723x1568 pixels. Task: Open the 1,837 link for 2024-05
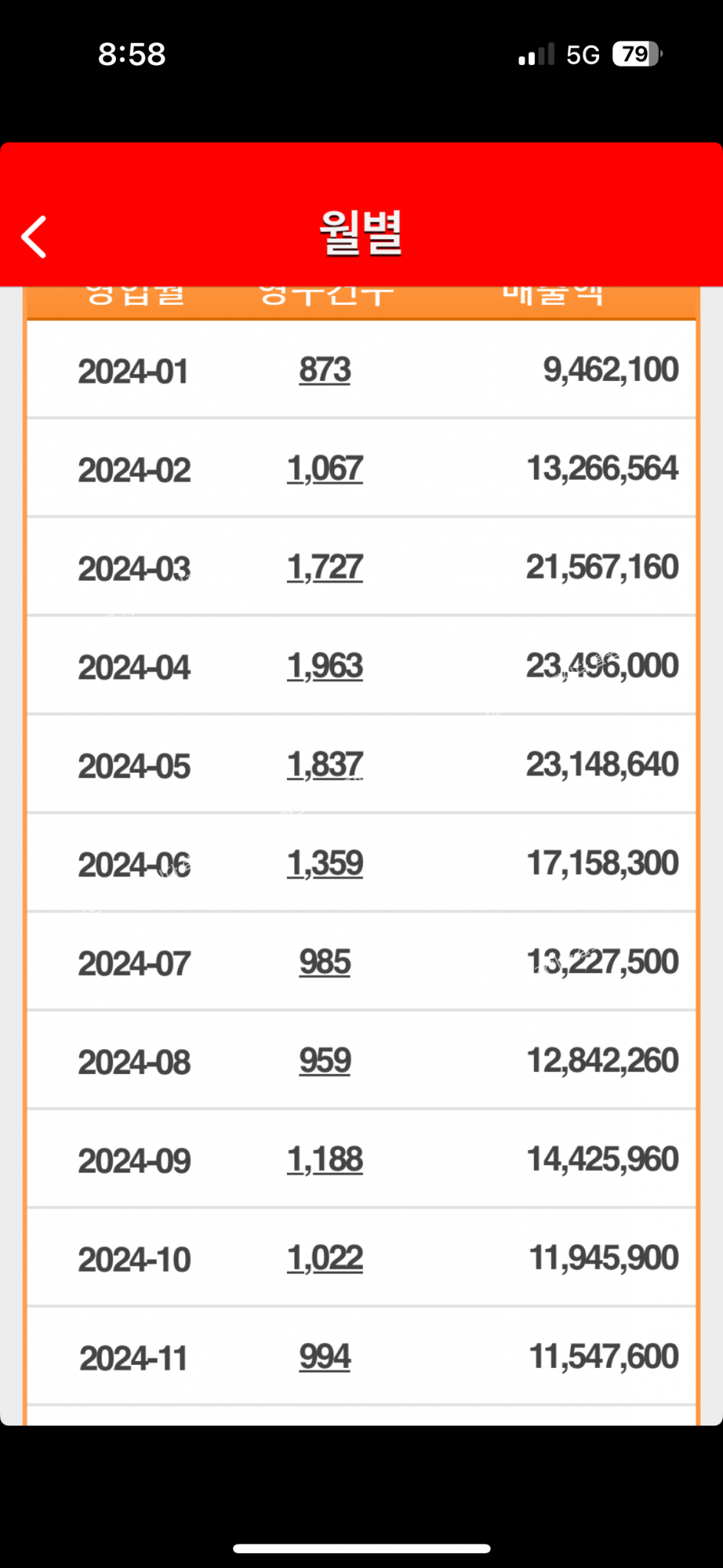[325, 766]
